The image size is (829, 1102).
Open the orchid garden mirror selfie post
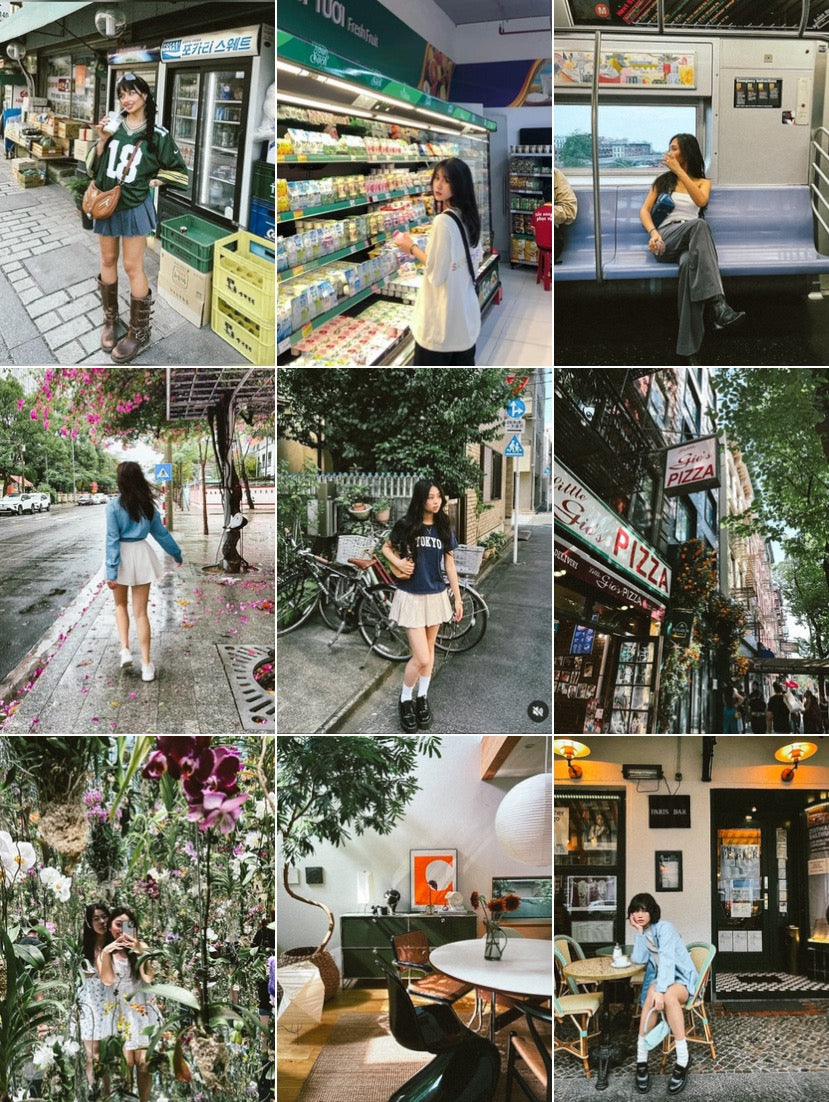[x=137, y=918]
